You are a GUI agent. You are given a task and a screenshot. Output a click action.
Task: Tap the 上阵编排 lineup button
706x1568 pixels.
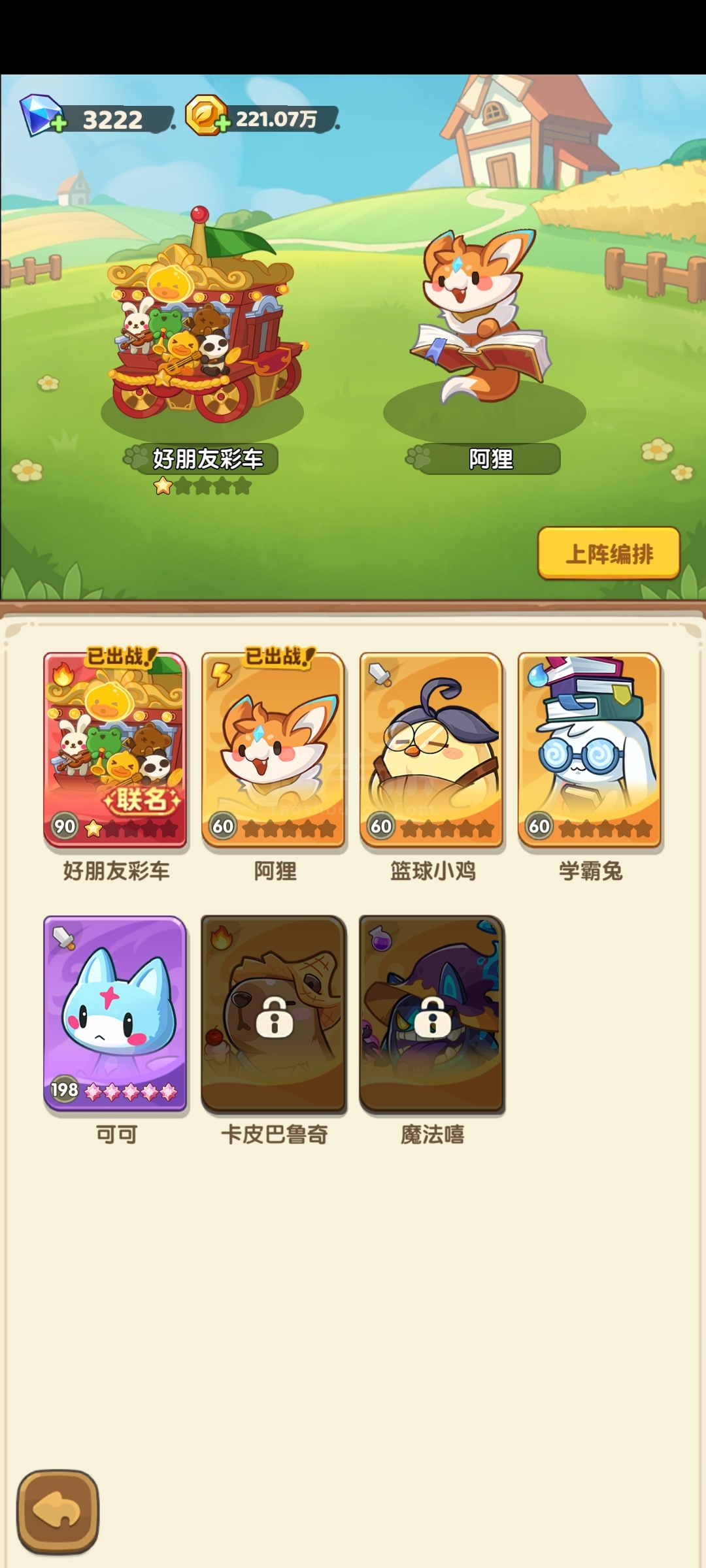tap(609, 553)
